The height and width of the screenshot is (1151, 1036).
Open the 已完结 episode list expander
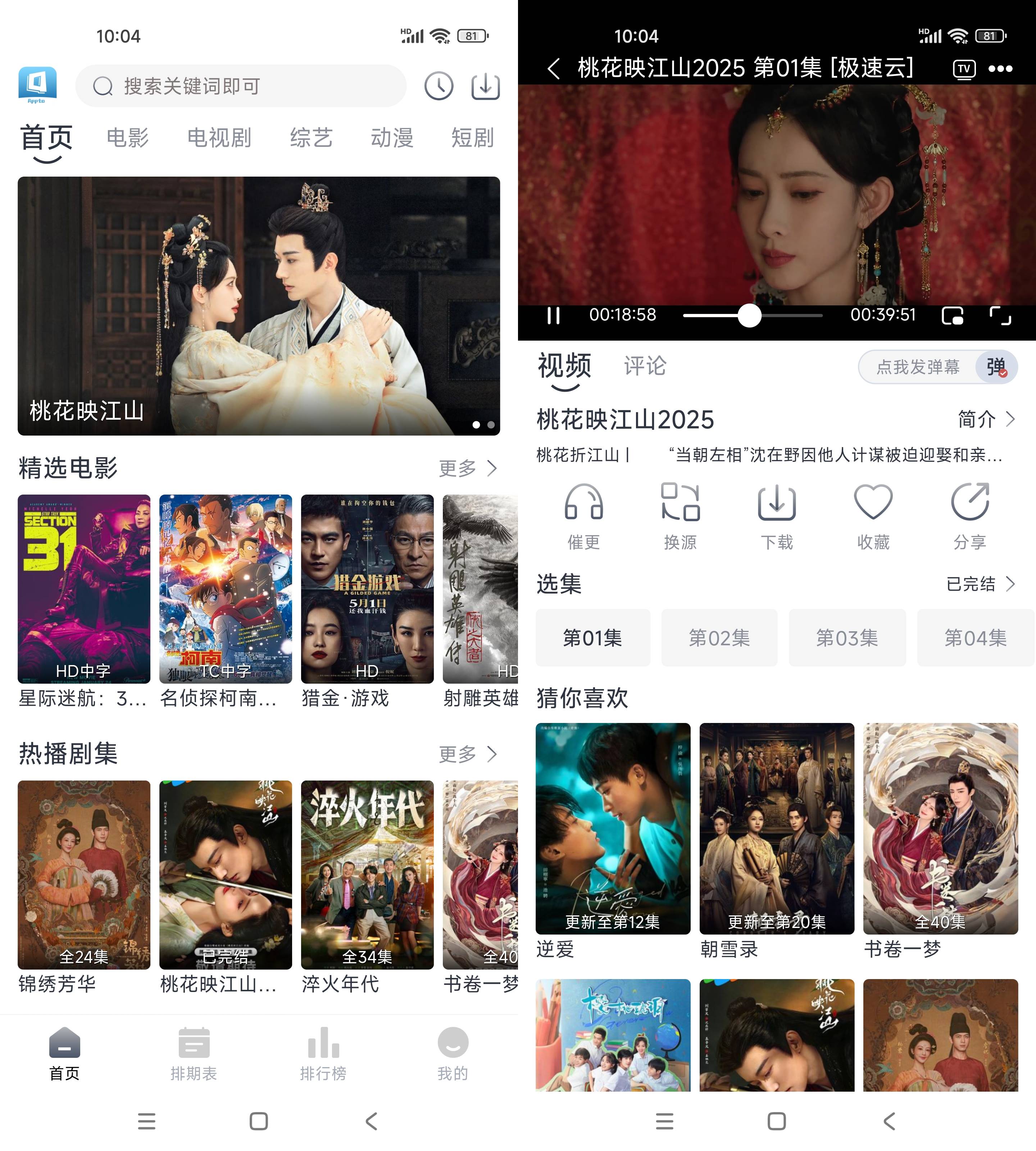[x=974, y=583]
